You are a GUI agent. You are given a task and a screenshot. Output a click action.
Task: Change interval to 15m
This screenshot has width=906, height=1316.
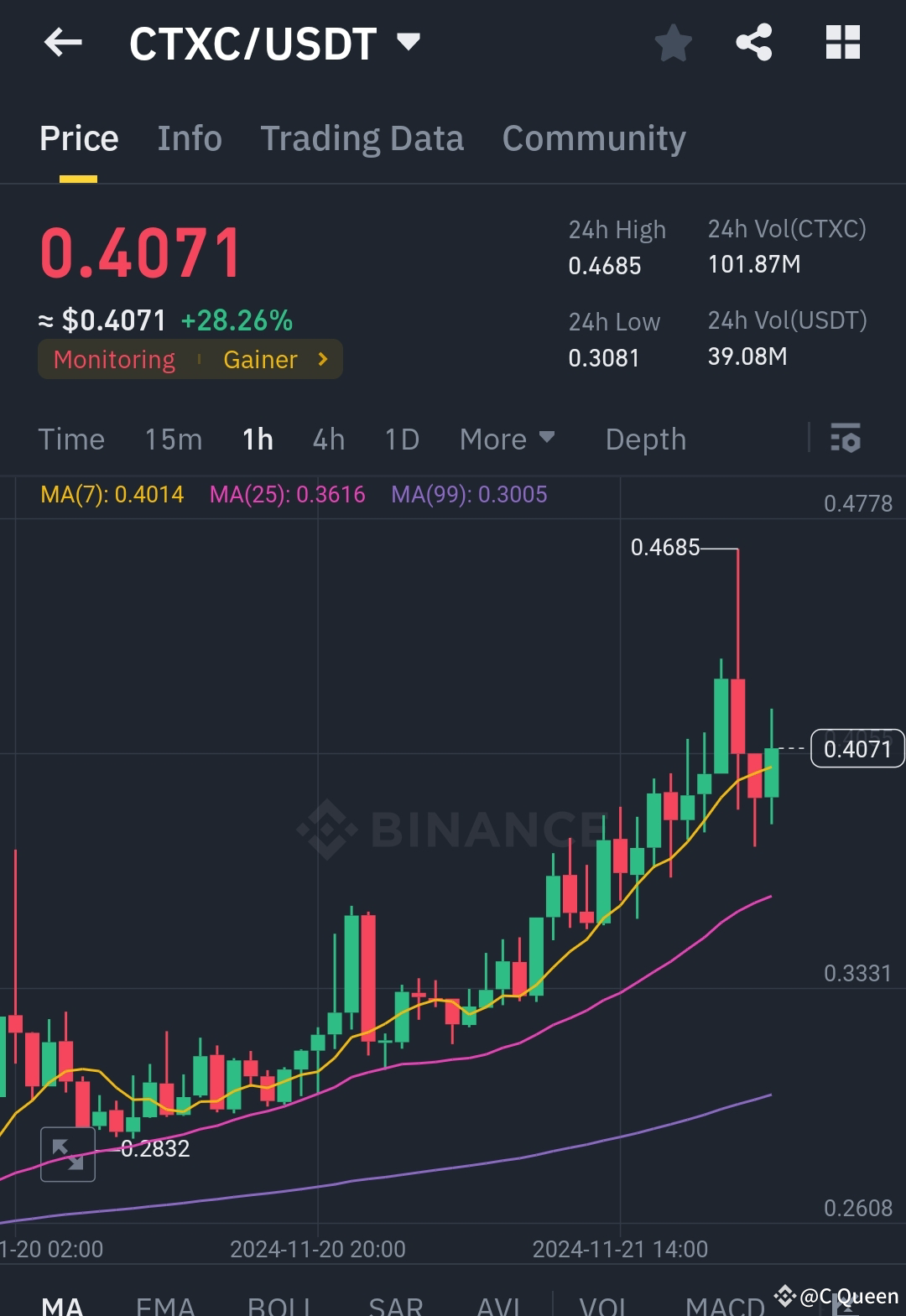coord(173,439)
